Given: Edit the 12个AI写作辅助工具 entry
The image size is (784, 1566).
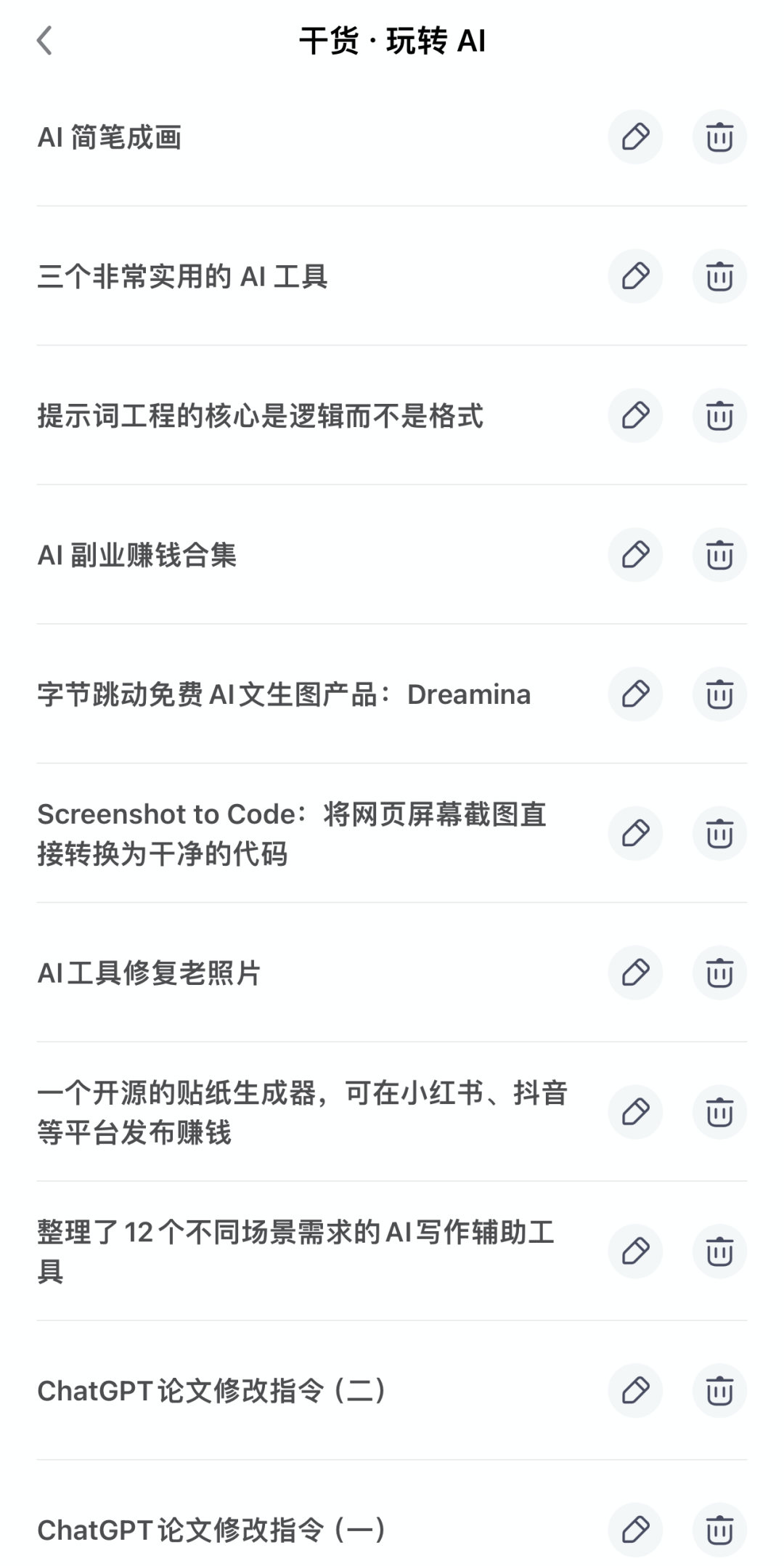Looking at the screenshot, I should [x=635, y=1251].
